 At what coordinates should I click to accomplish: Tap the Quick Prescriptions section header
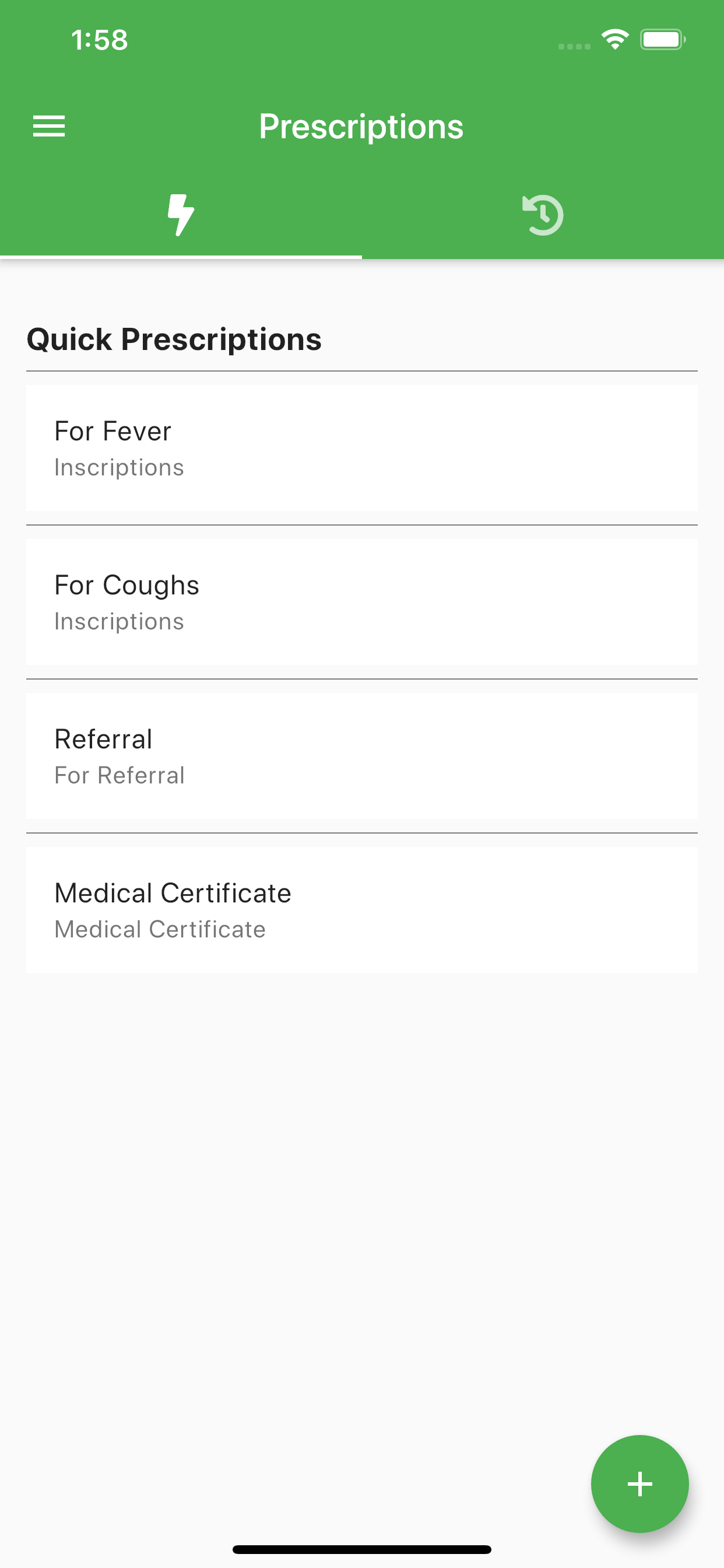point(174,339)
